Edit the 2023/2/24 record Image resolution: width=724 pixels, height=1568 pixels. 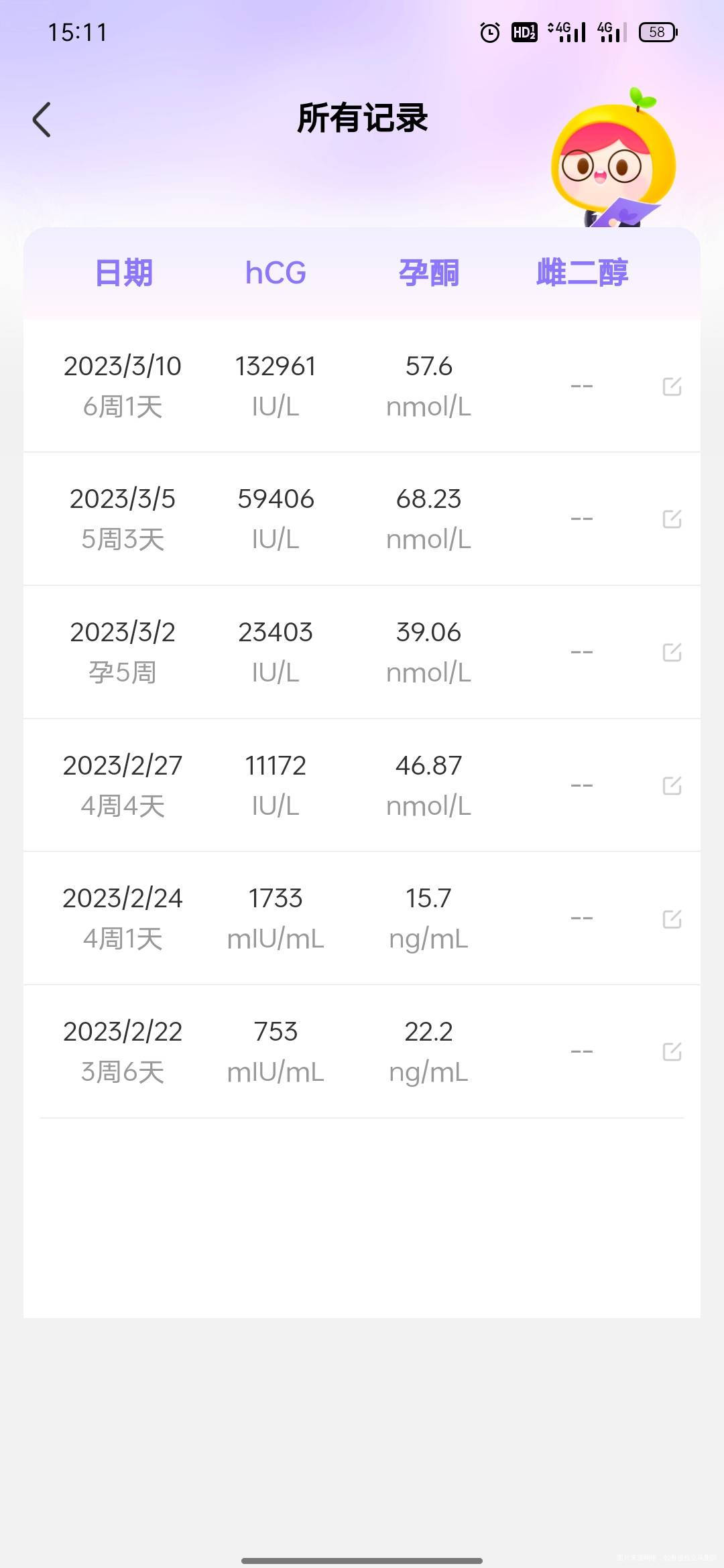click(673, 919)
